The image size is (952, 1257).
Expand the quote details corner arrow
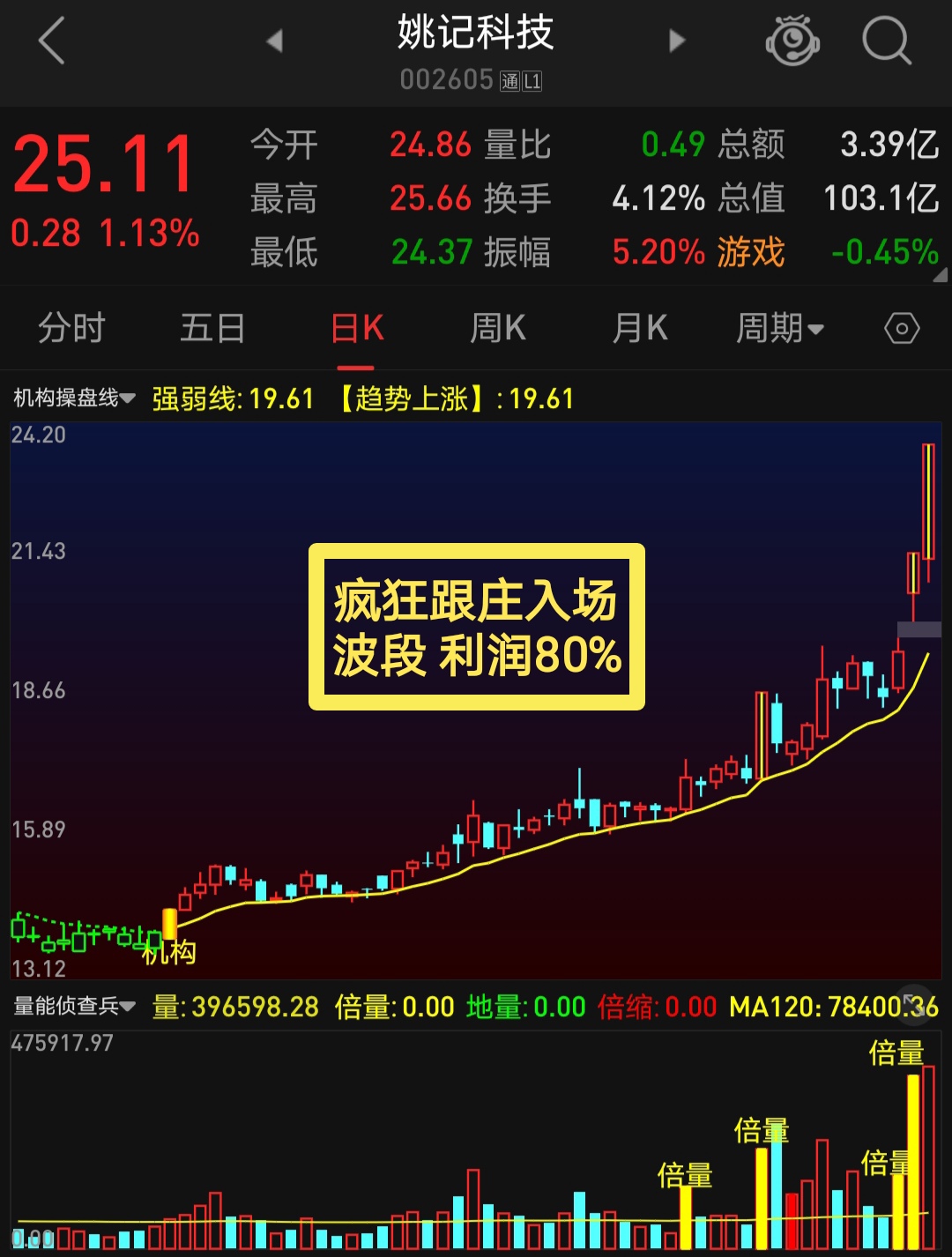(940, 275)
